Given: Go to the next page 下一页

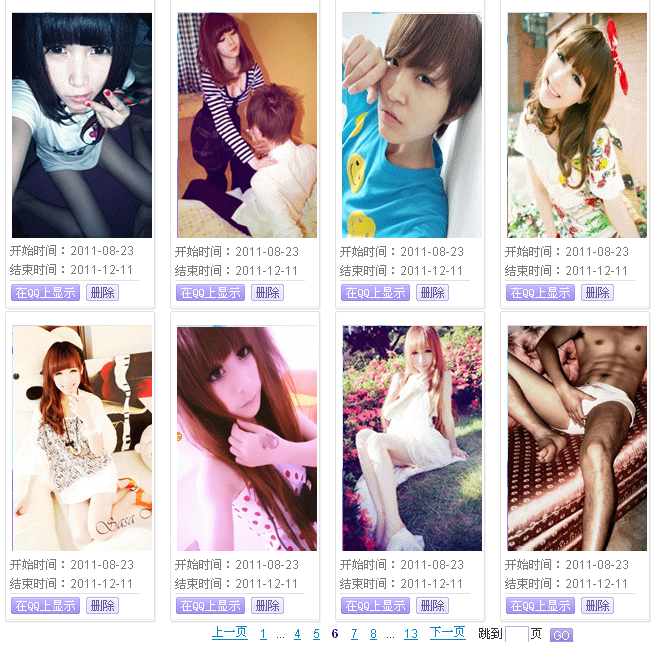Looking at the screenshot, I should click(447, 633).
